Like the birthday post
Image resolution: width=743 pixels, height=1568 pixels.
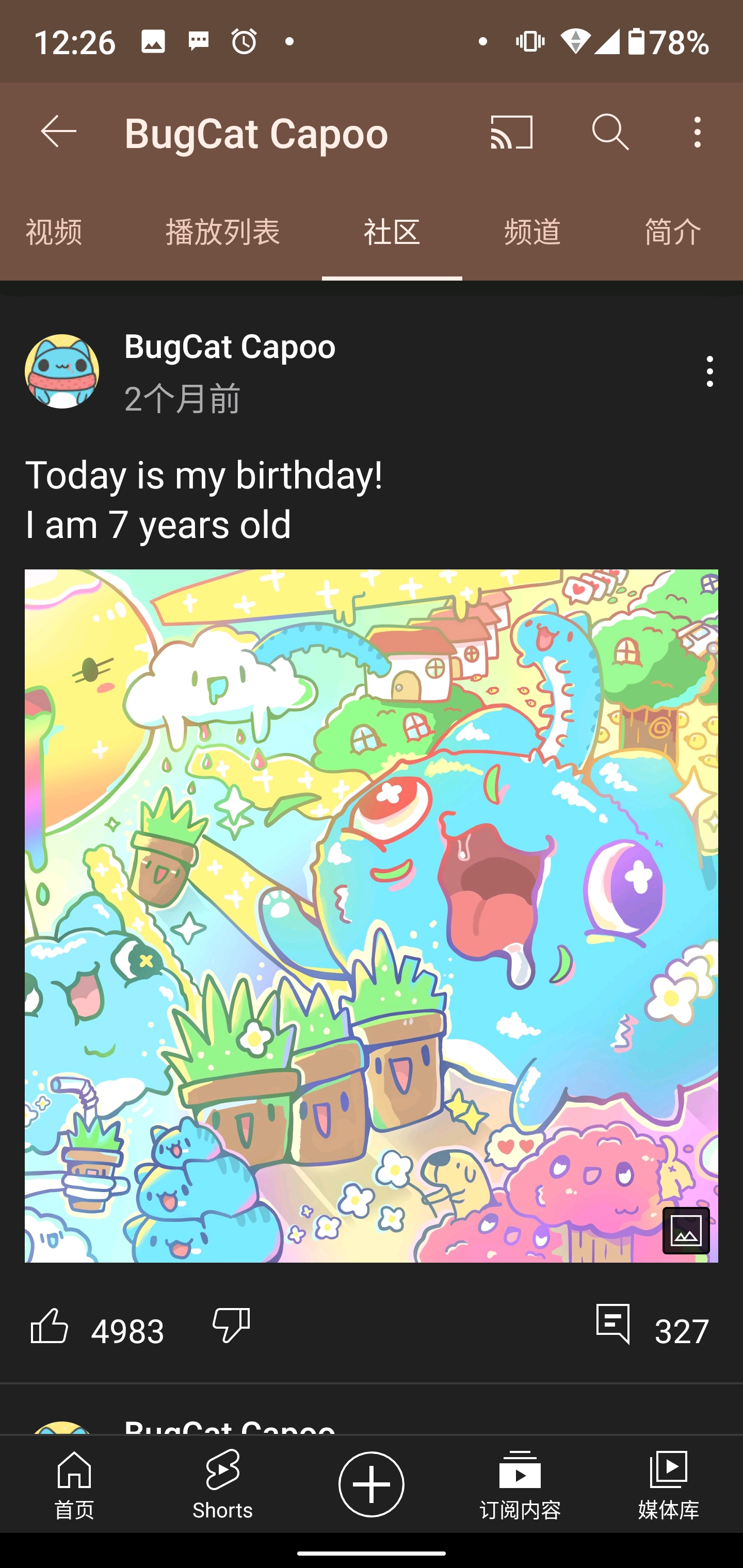point(49,1326)
